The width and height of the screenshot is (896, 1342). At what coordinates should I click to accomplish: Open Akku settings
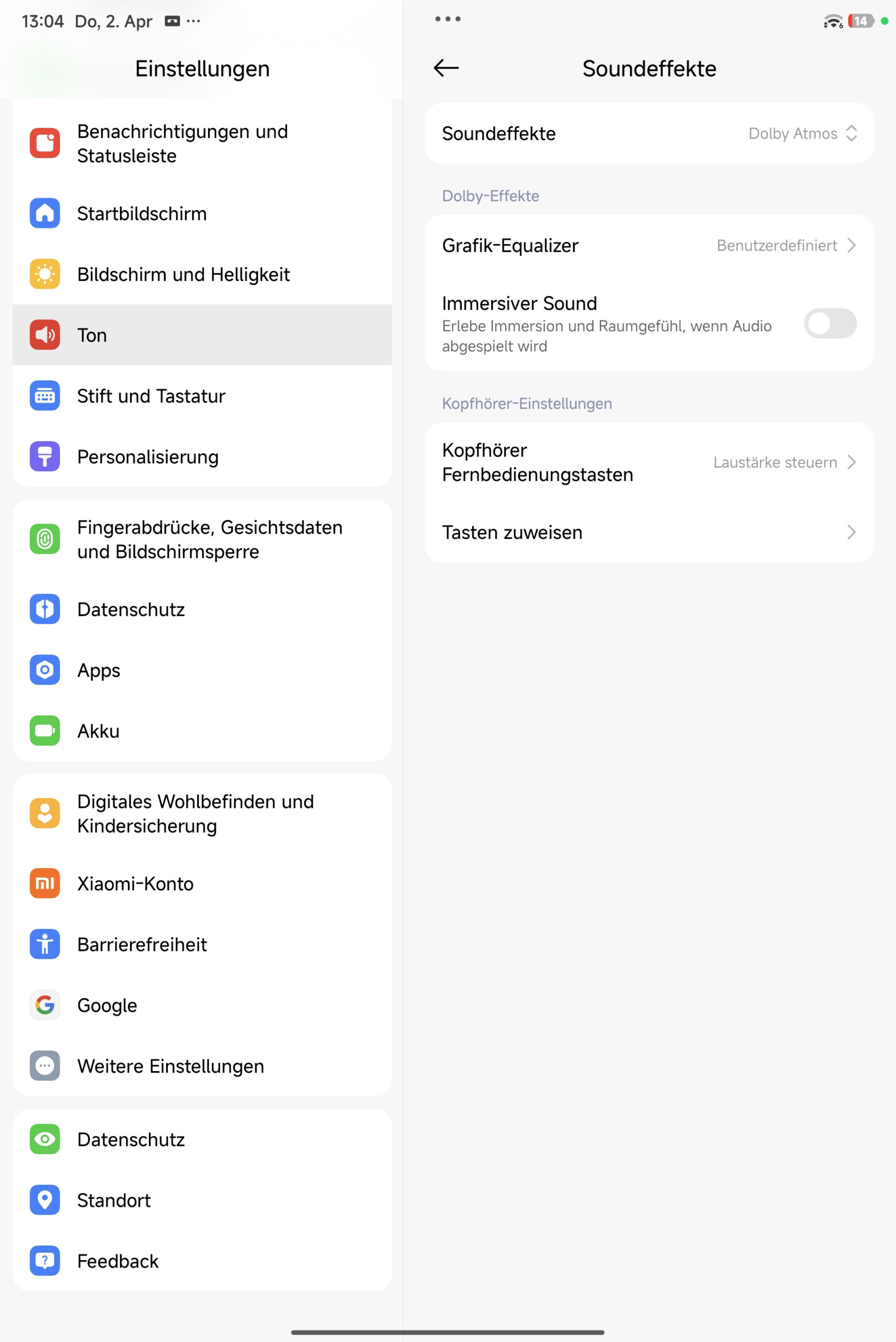coord(202,731)
